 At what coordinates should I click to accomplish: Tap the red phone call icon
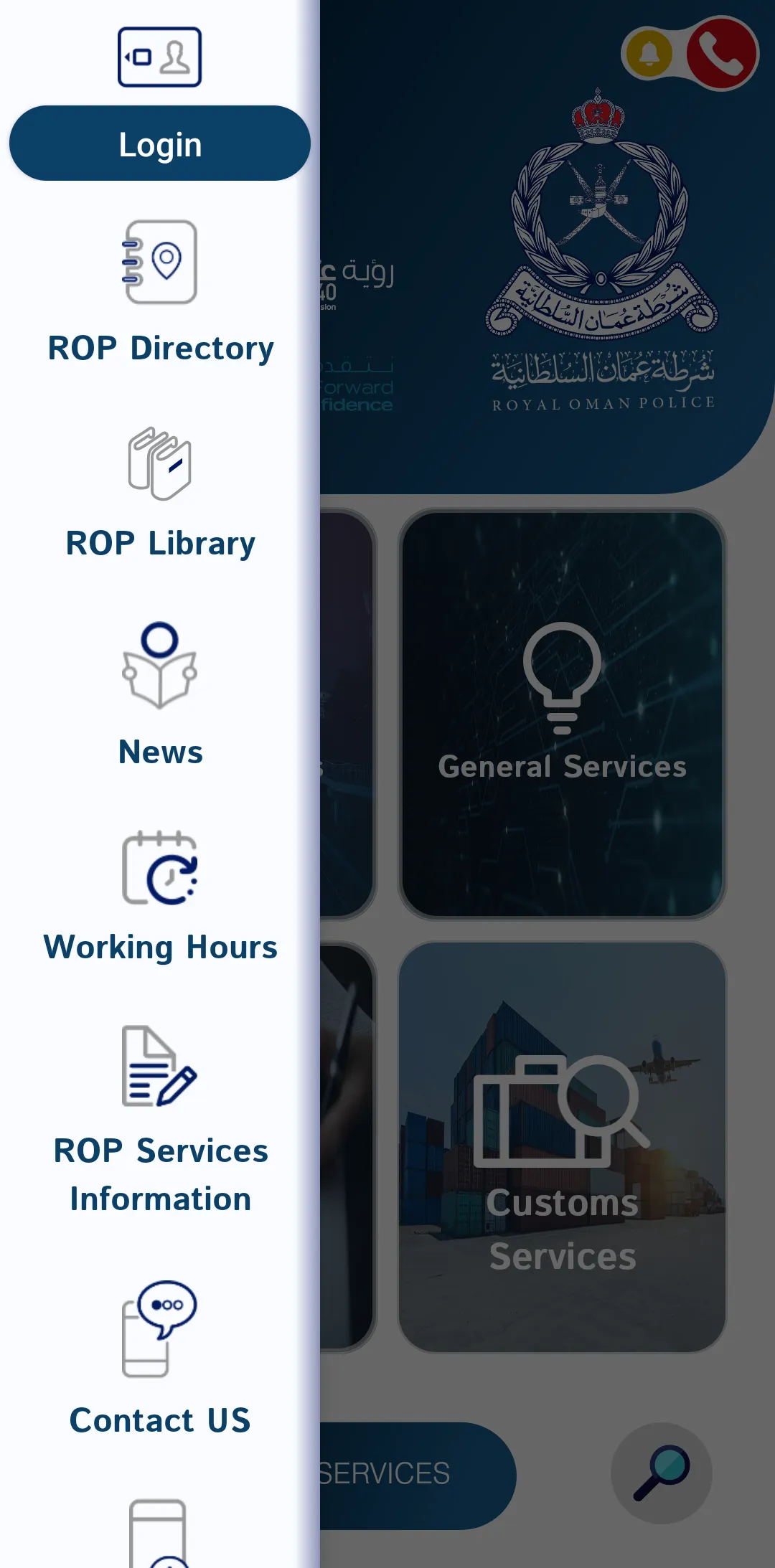click(721, 53)
